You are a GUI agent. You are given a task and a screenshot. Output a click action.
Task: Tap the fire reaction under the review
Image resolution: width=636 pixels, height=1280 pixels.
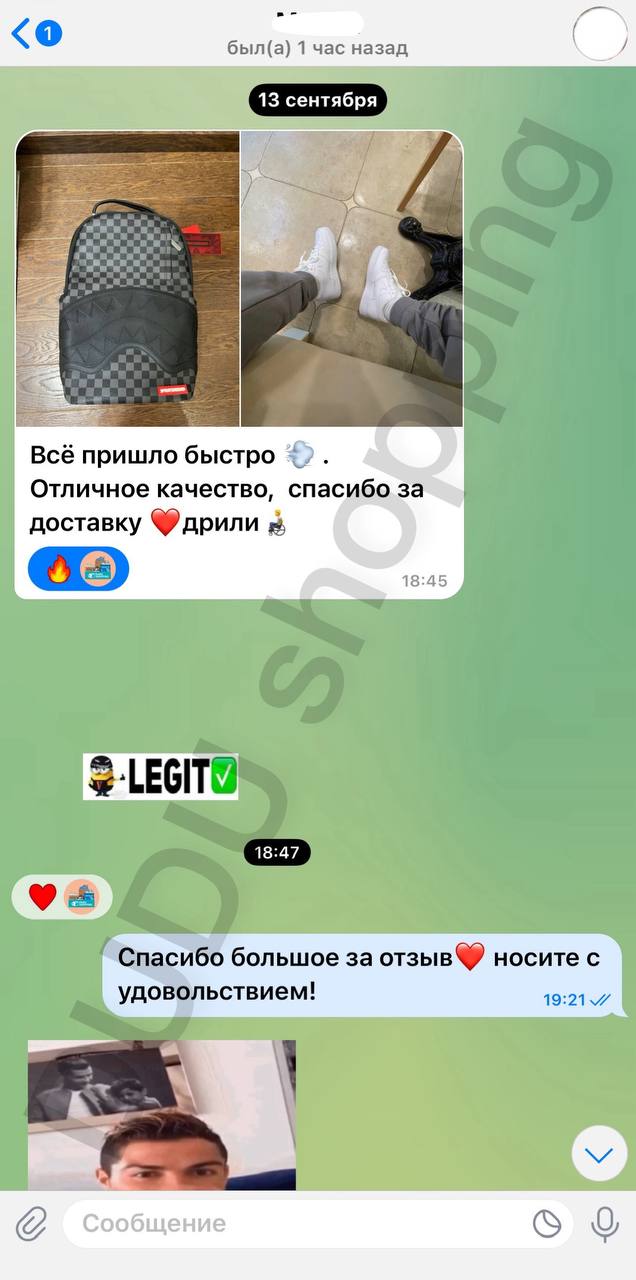59,568
